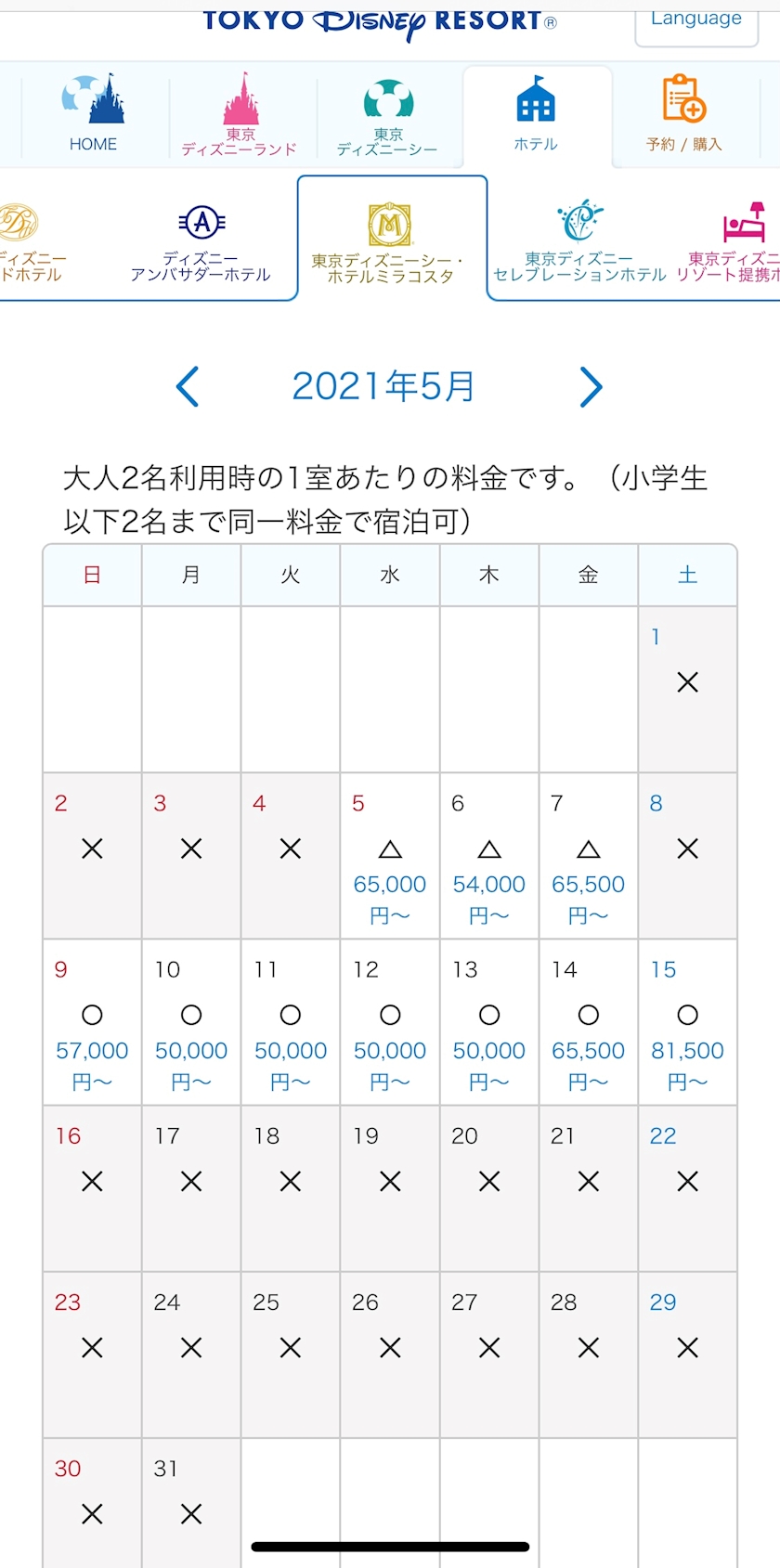Open 東京ディズニーランド tab
The width and height of the screenshot is (780, 1568).
[240, 113]
